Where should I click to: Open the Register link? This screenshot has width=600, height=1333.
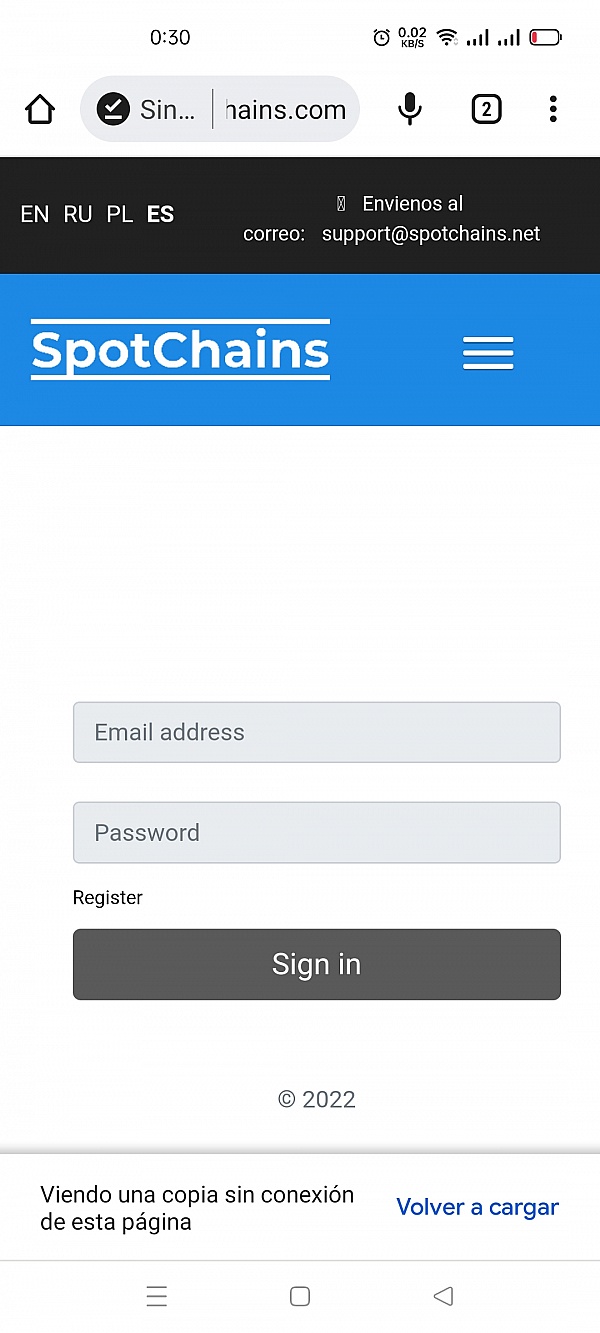pos(108,897)
